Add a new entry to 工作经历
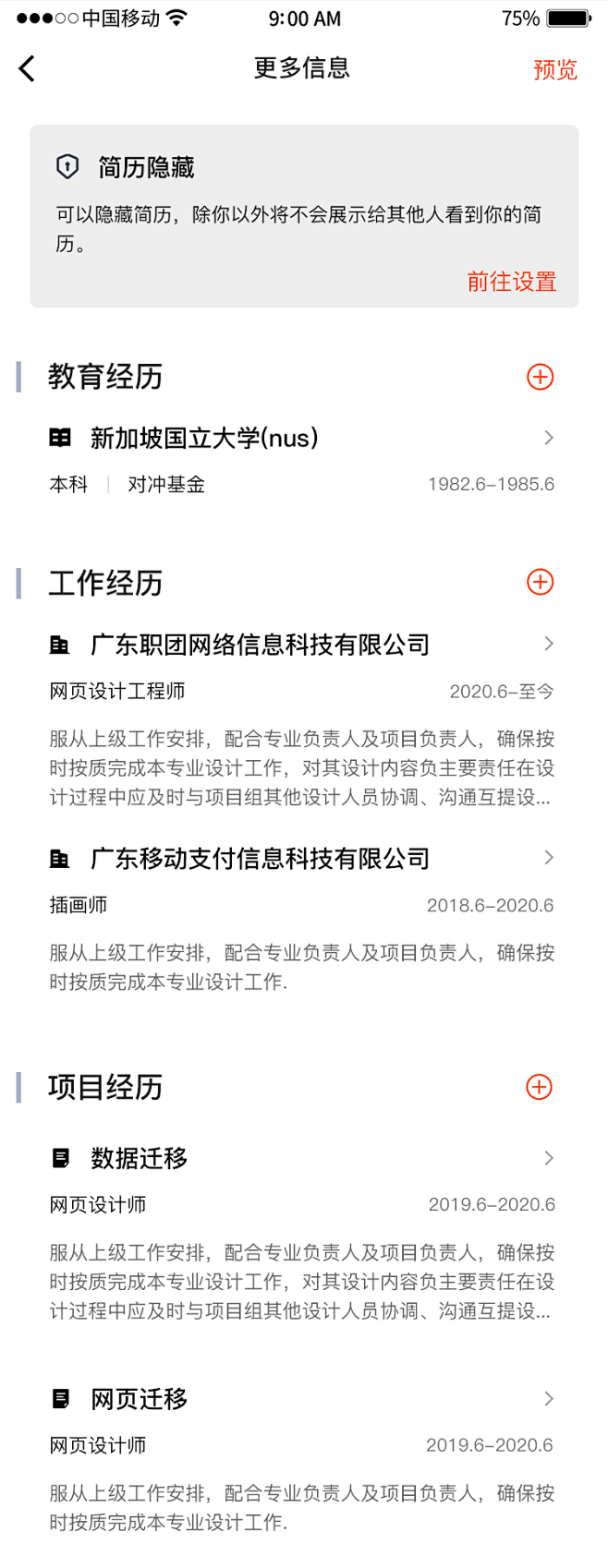Image resolution: width=608 pixels, height=1568 pixels. click(x=540, y=582)
